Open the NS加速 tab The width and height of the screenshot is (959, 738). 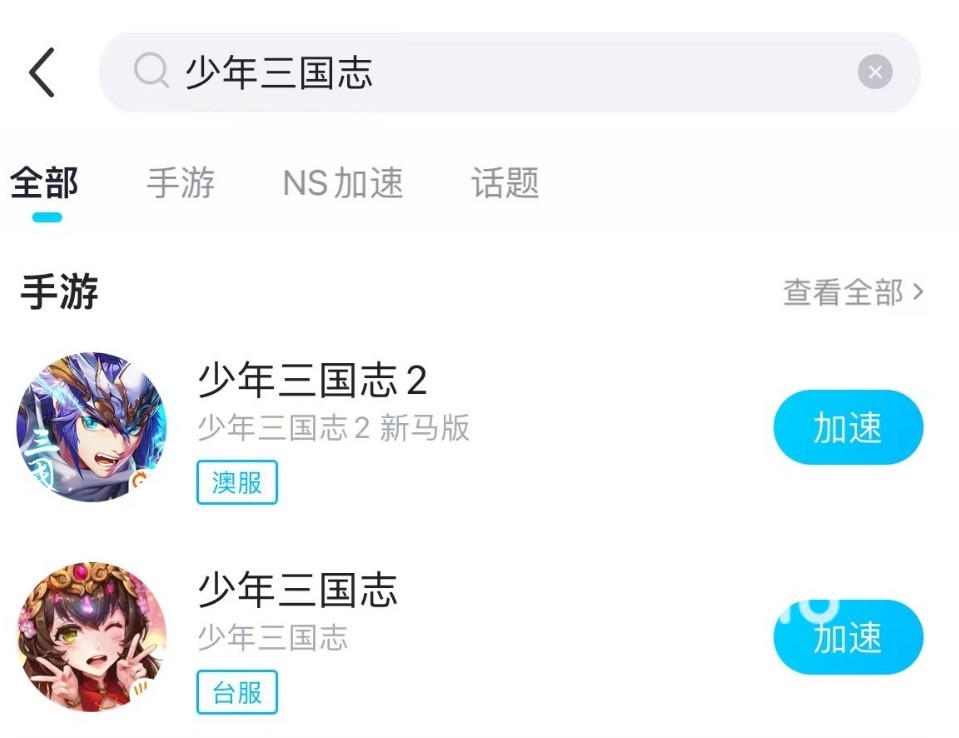tap(343, 184)
